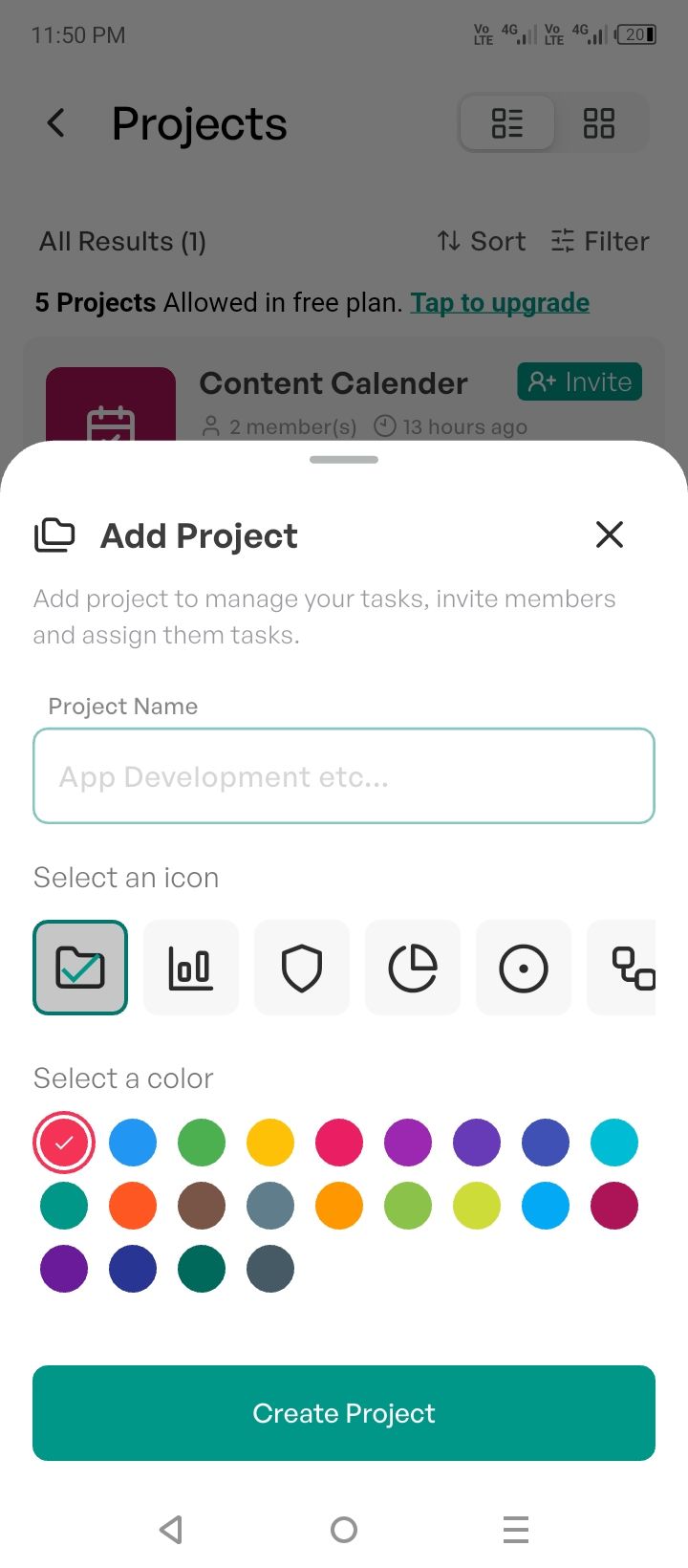The image size is (688, 1568).
Task: Pick the yellow color swatch
Action: (x=270, y=1143)
